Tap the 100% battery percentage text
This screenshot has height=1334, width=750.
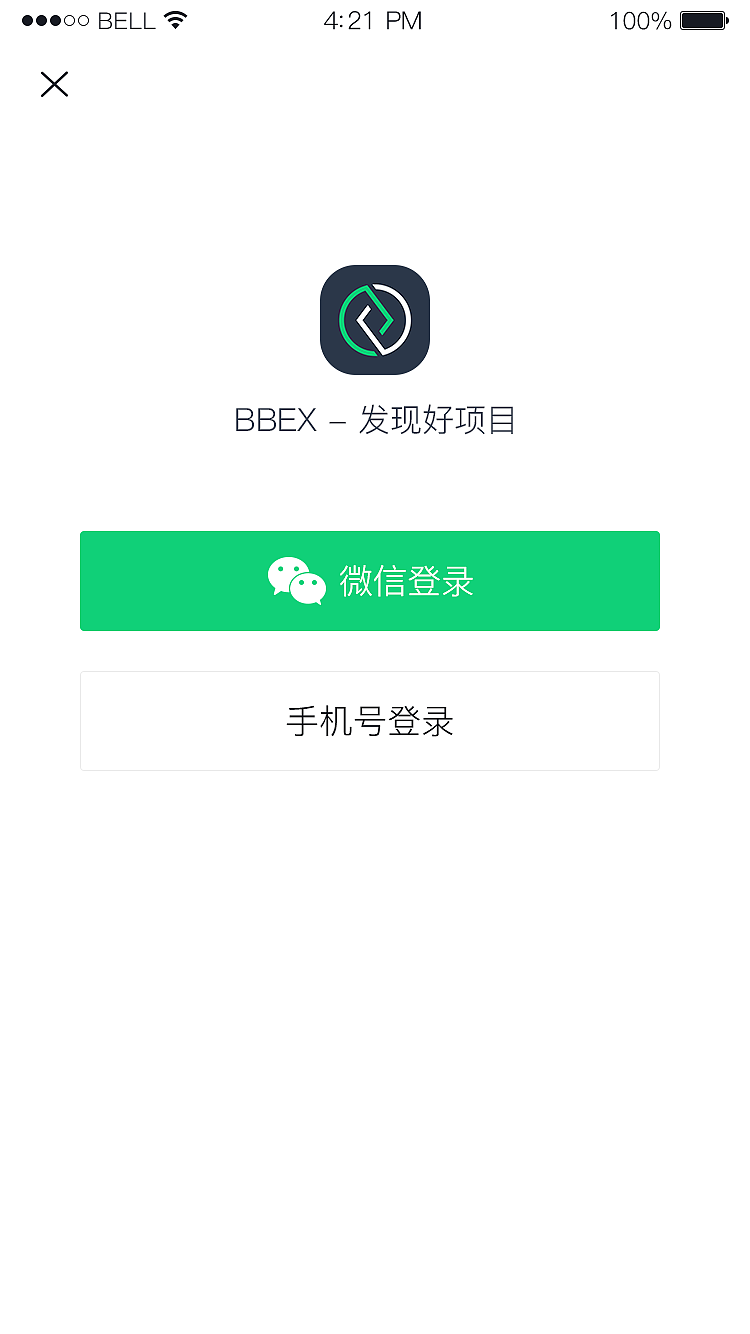point(639,19)
